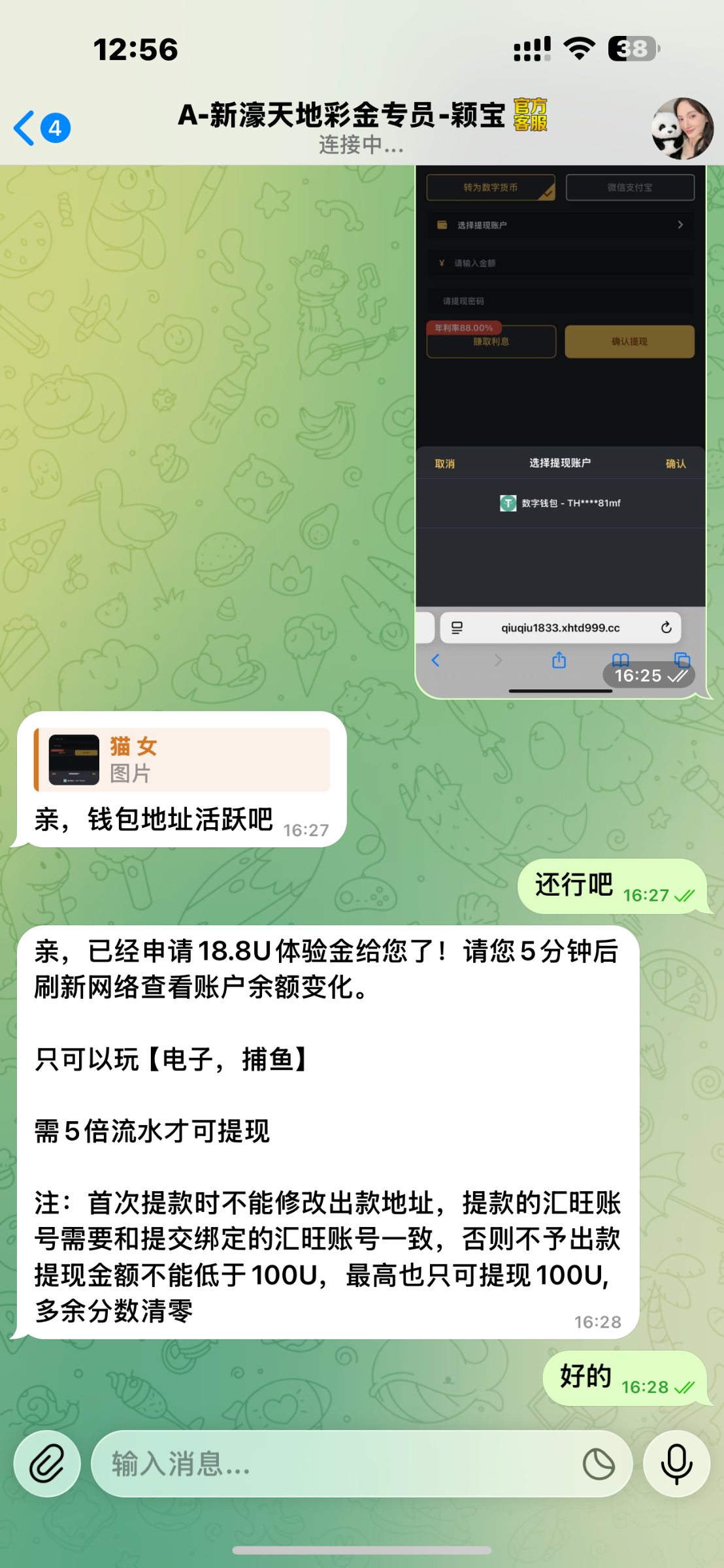Tap the paperclip attach icon
Image resolution: width=724 pixels, height=1568 pixels.
click(47, 1463)
